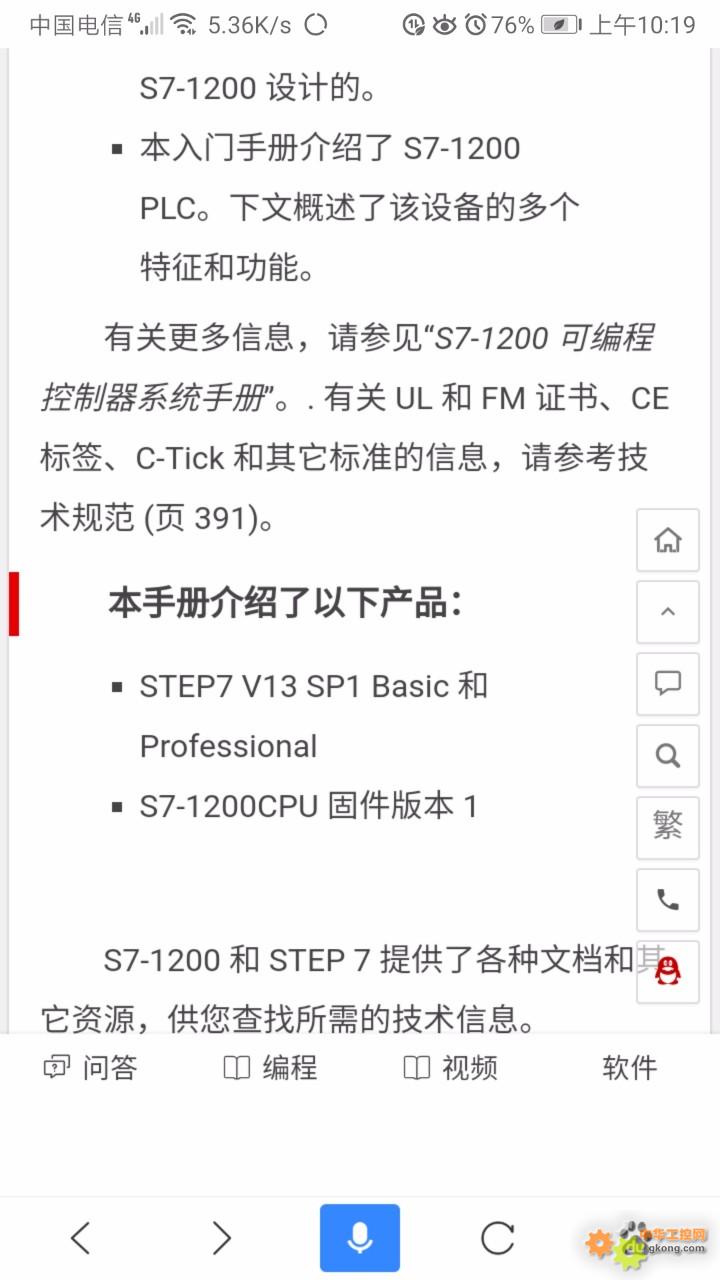
Task: Open the floating search magnifier
Action: (x=668, y=756)
